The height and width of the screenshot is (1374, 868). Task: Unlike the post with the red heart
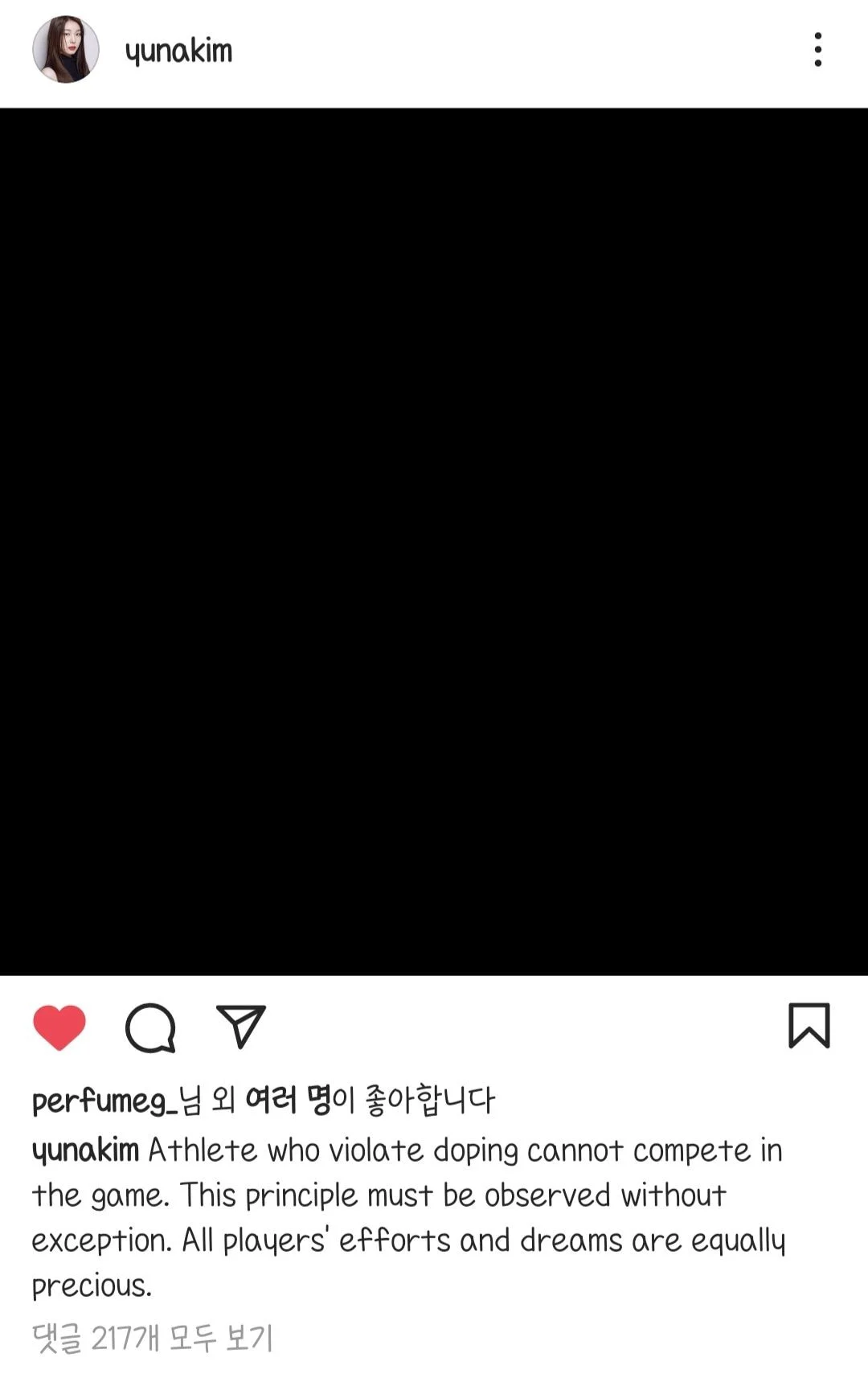(59, 1027)
